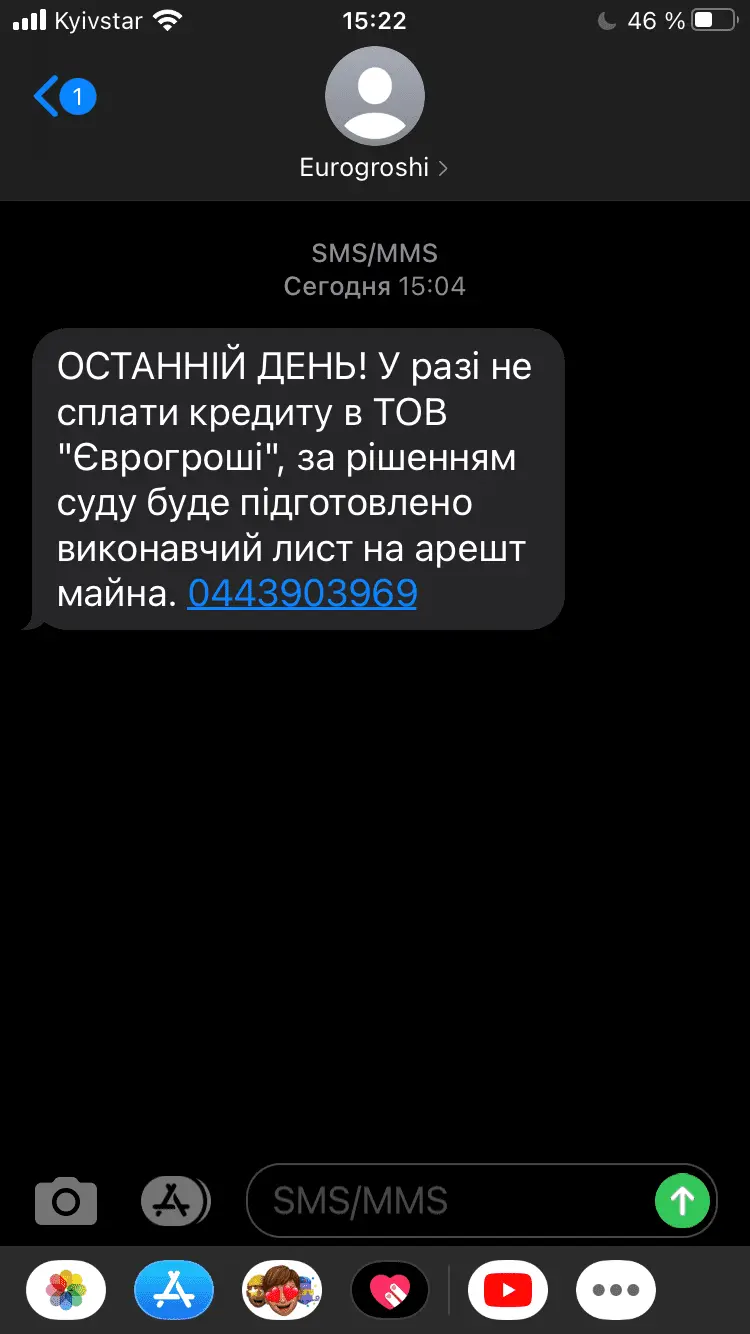Open the camera to attach a photo

[x=66, y=1200]
